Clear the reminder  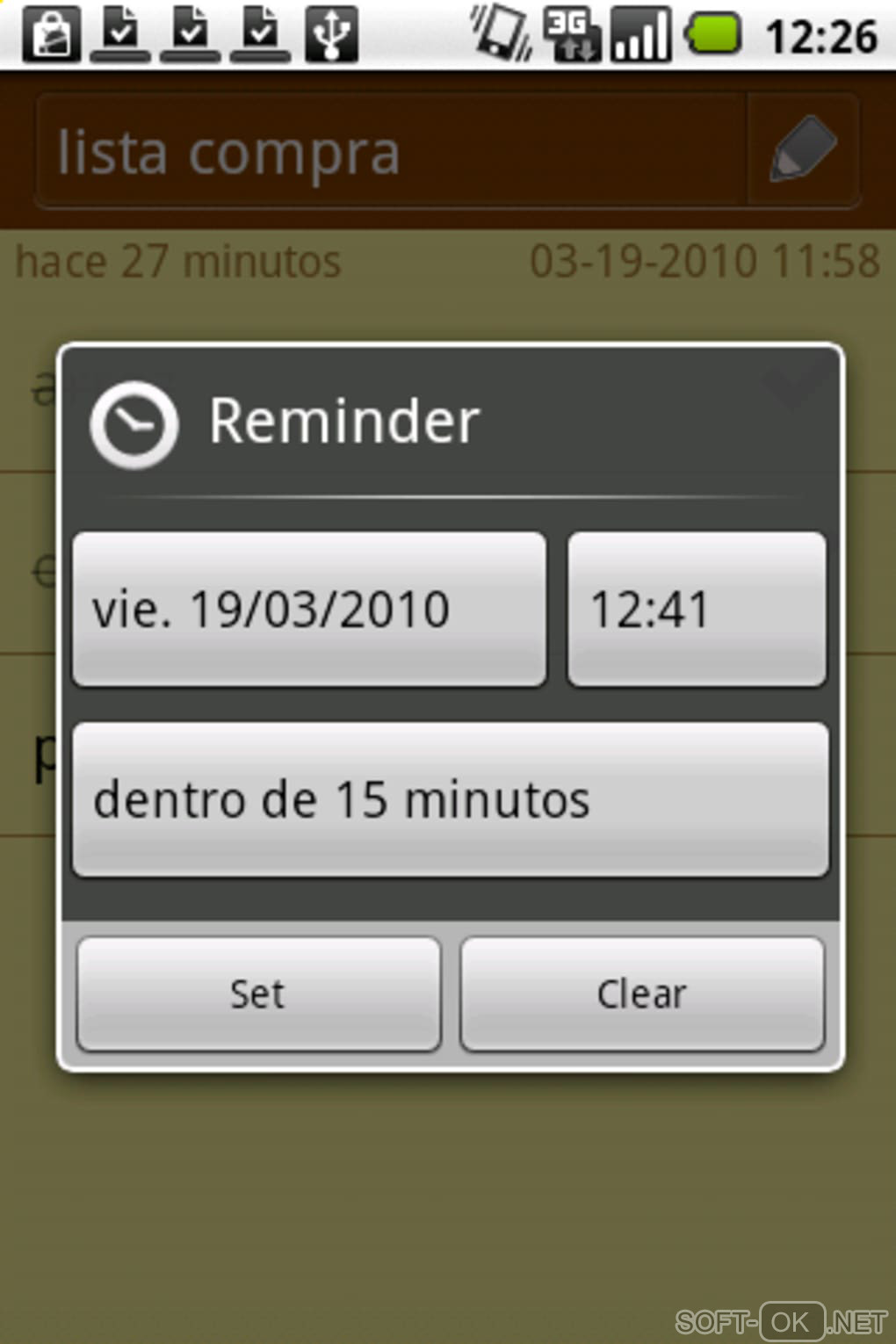point(641,994)
